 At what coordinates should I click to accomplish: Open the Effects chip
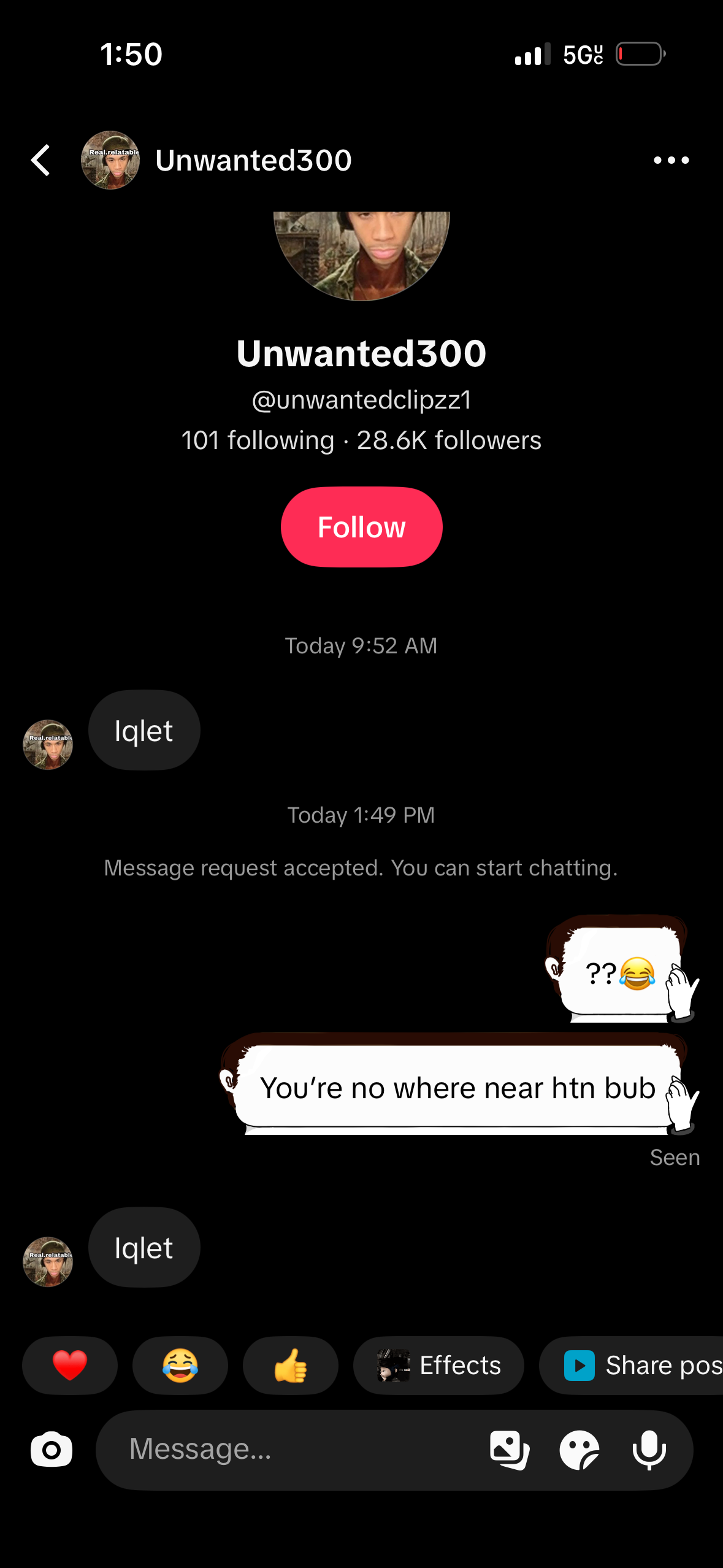click(438, 1366)
